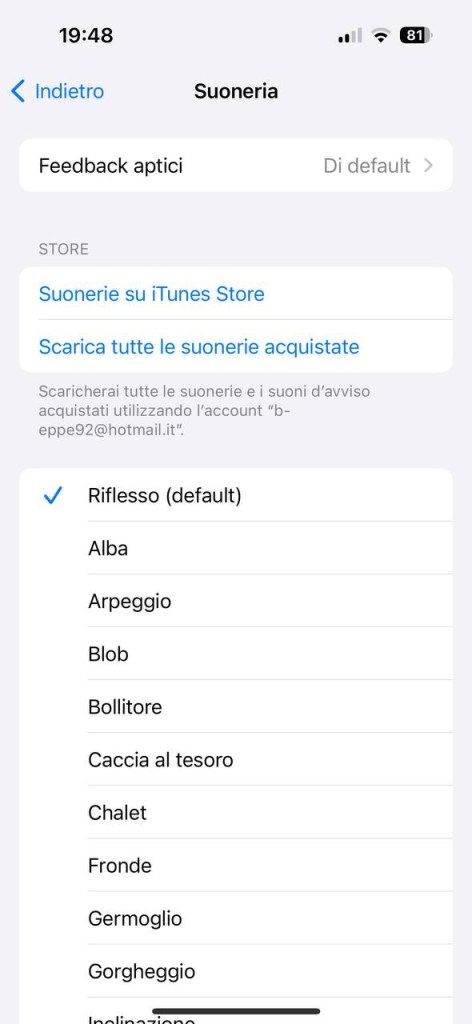Select the Fronde ringtone

click(236, 865)
